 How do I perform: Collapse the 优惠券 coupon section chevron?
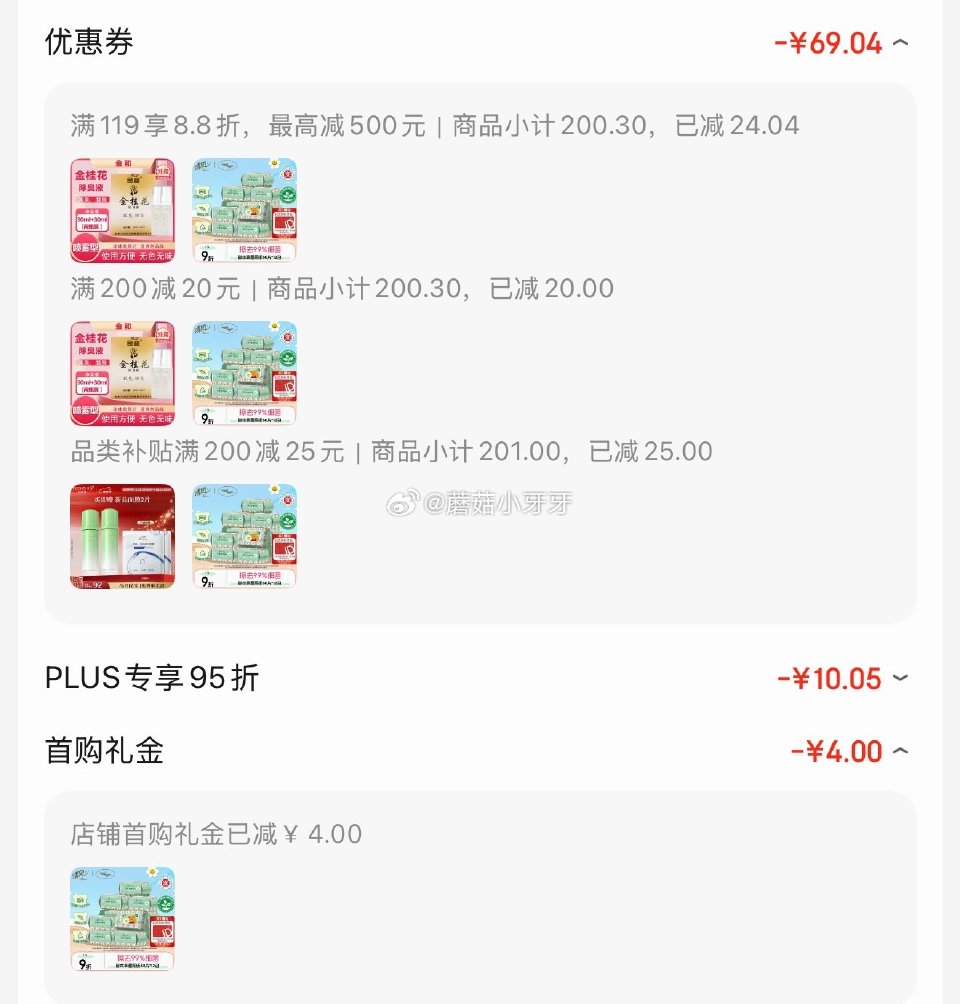pos(901,42)
